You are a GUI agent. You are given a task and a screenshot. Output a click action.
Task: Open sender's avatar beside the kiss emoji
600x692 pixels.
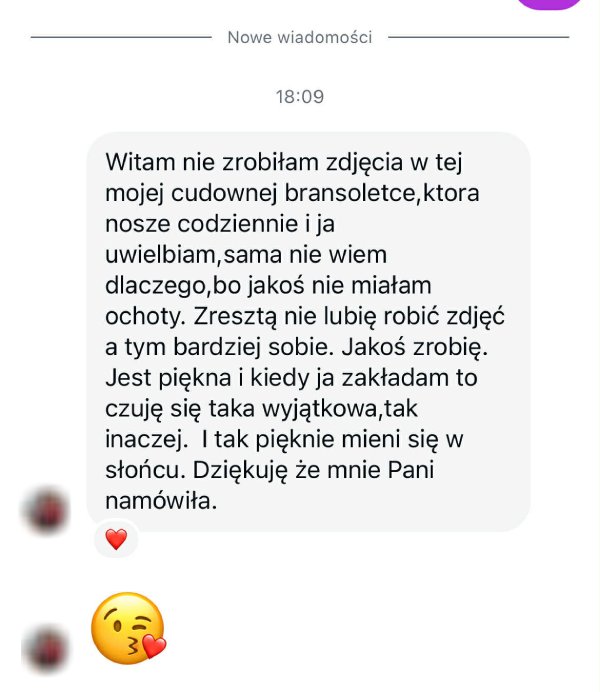[46, 647]
